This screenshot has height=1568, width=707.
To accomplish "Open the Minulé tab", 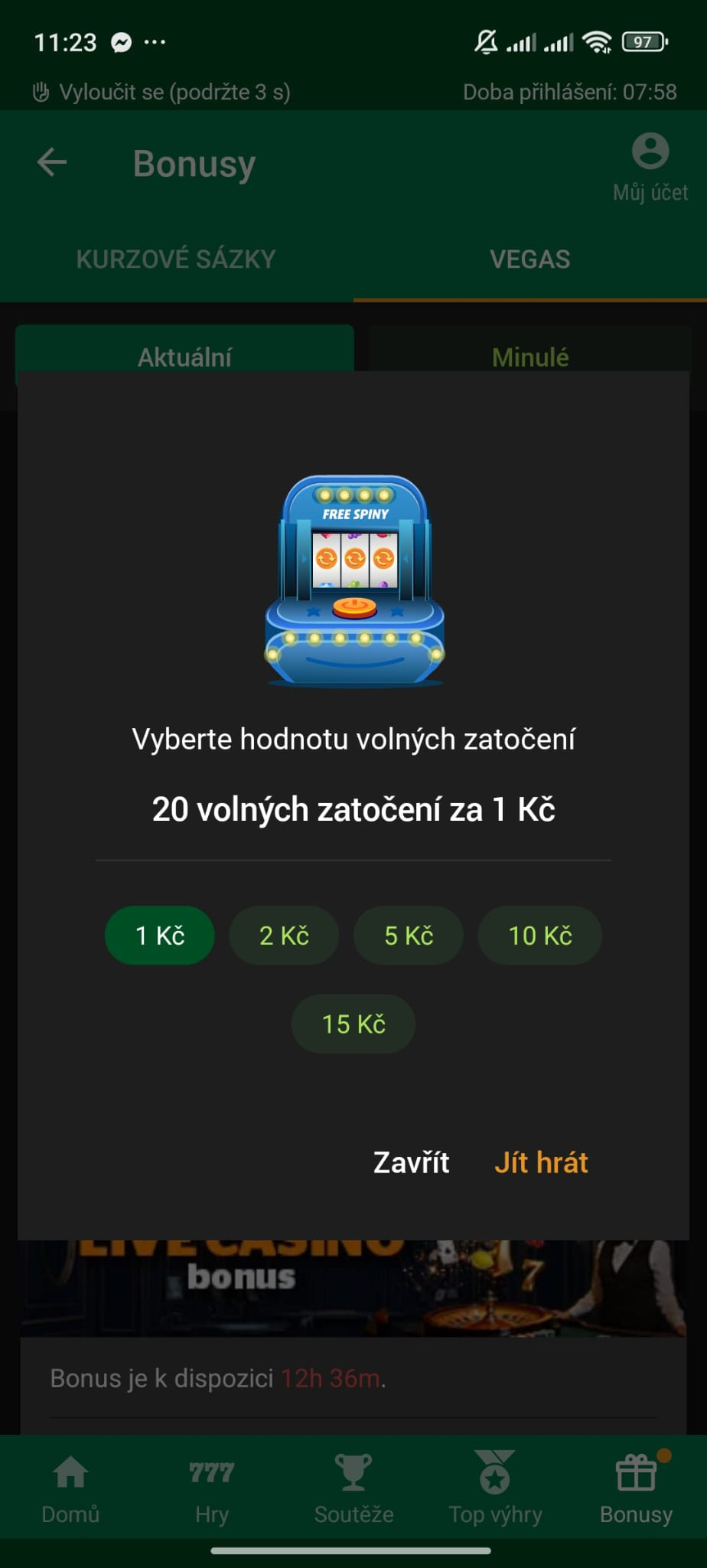I will pyautogui.click(x=530, y=356).
